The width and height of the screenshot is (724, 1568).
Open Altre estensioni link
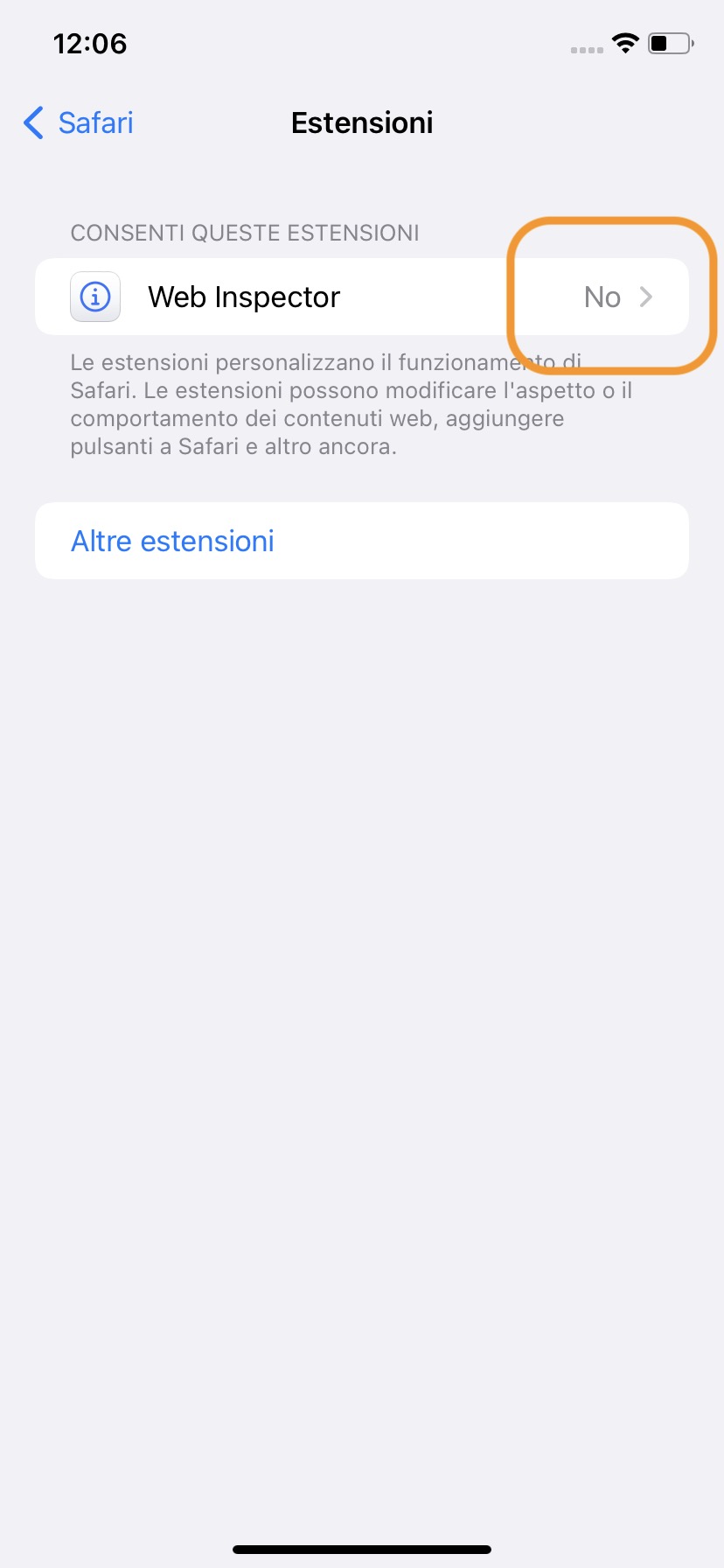coord(173,542)
